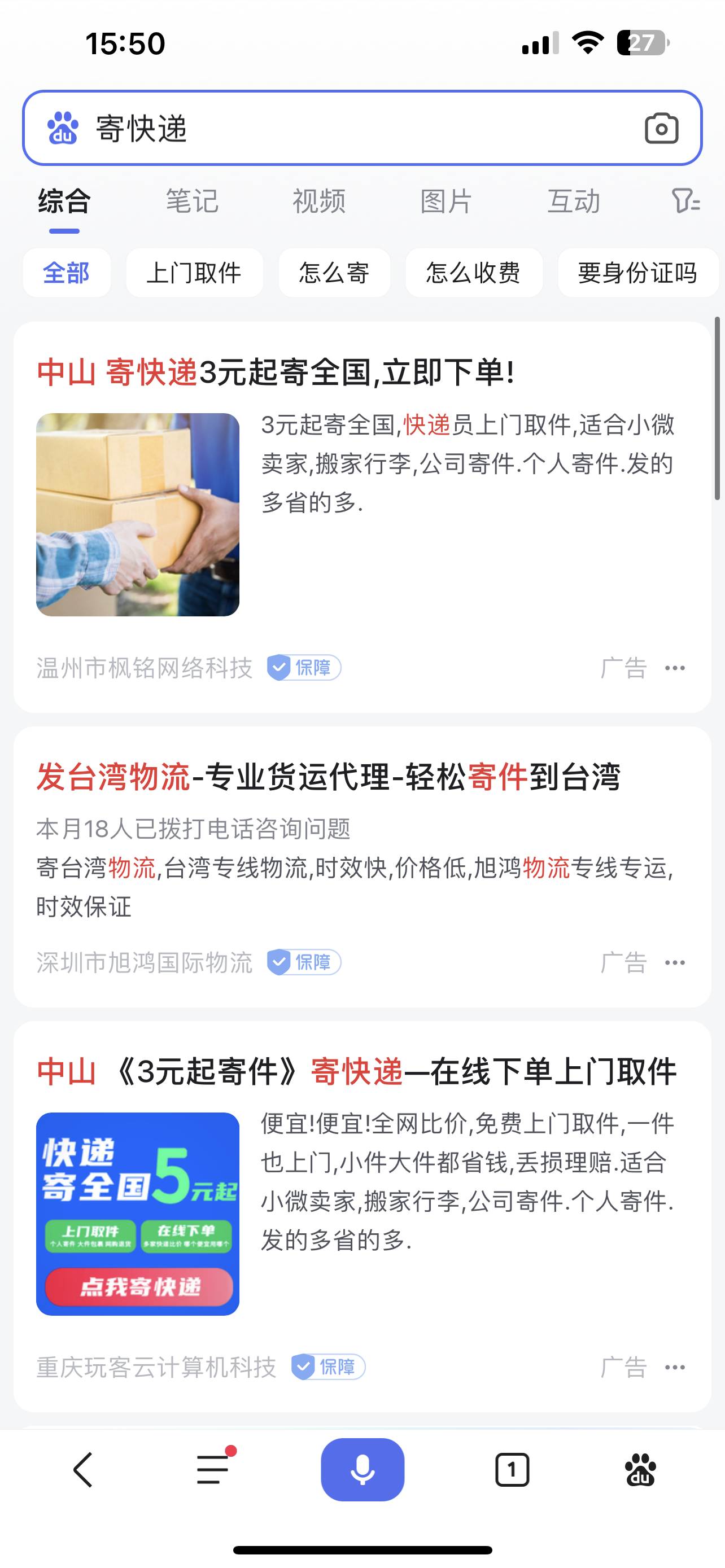Select the 要身份证吗 chip
The height and width of the screenshot is (1568, 725).
637,273
